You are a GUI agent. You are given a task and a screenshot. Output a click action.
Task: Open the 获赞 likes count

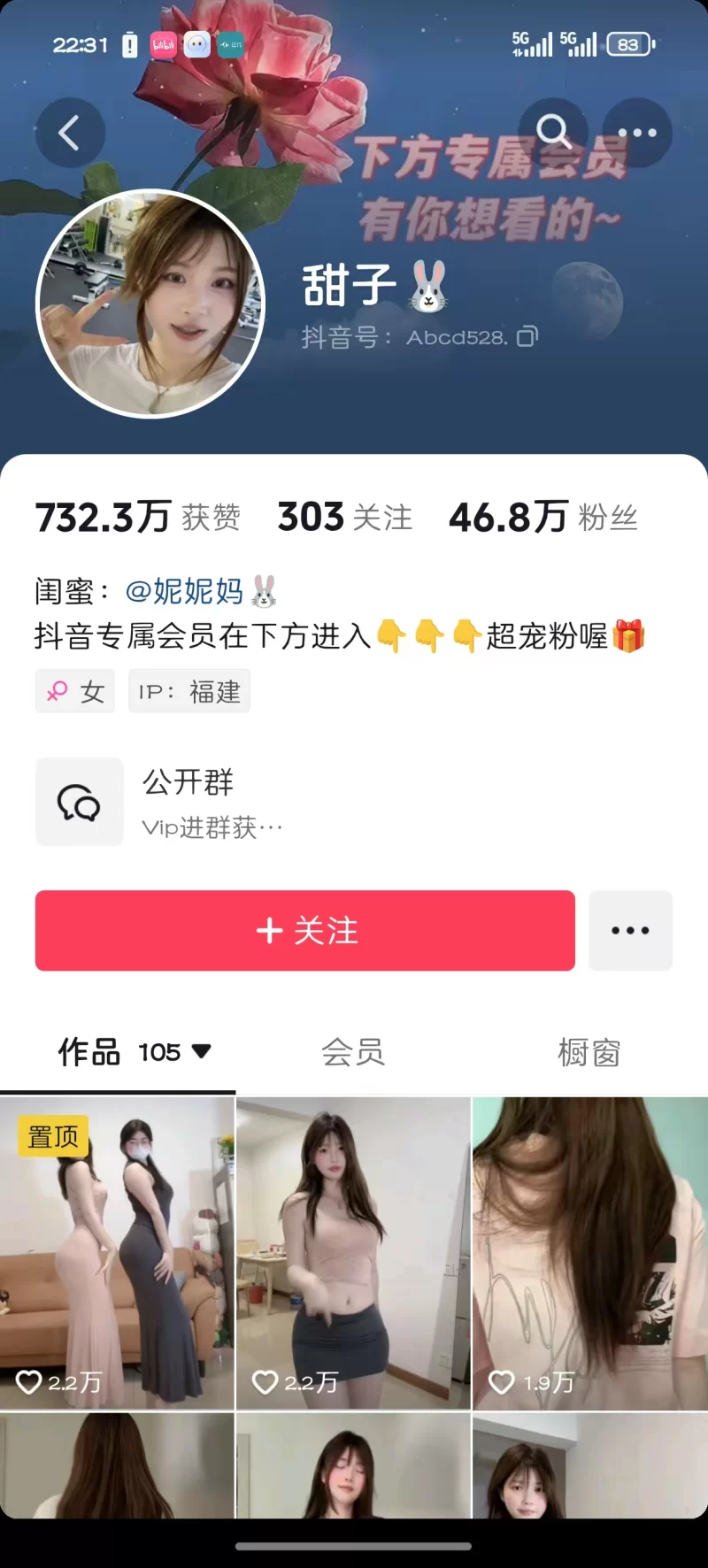coord(137,518)
